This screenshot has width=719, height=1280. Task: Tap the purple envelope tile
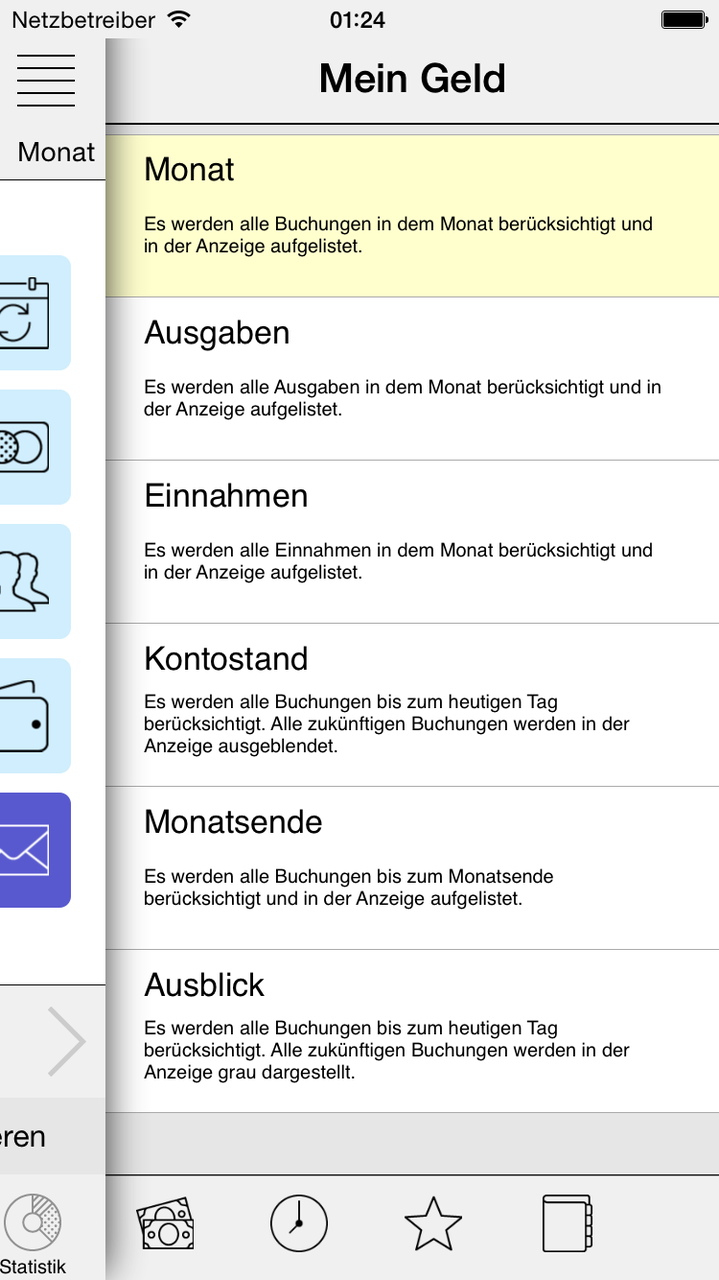(x=35, y=850)
